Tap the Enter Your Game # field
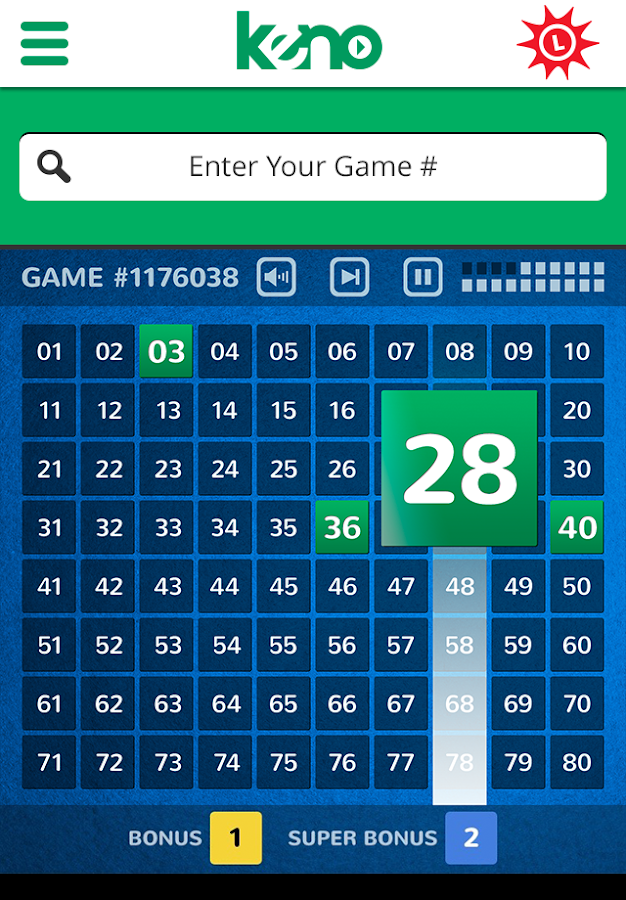The image size is (626, 900). coord(313,166)
